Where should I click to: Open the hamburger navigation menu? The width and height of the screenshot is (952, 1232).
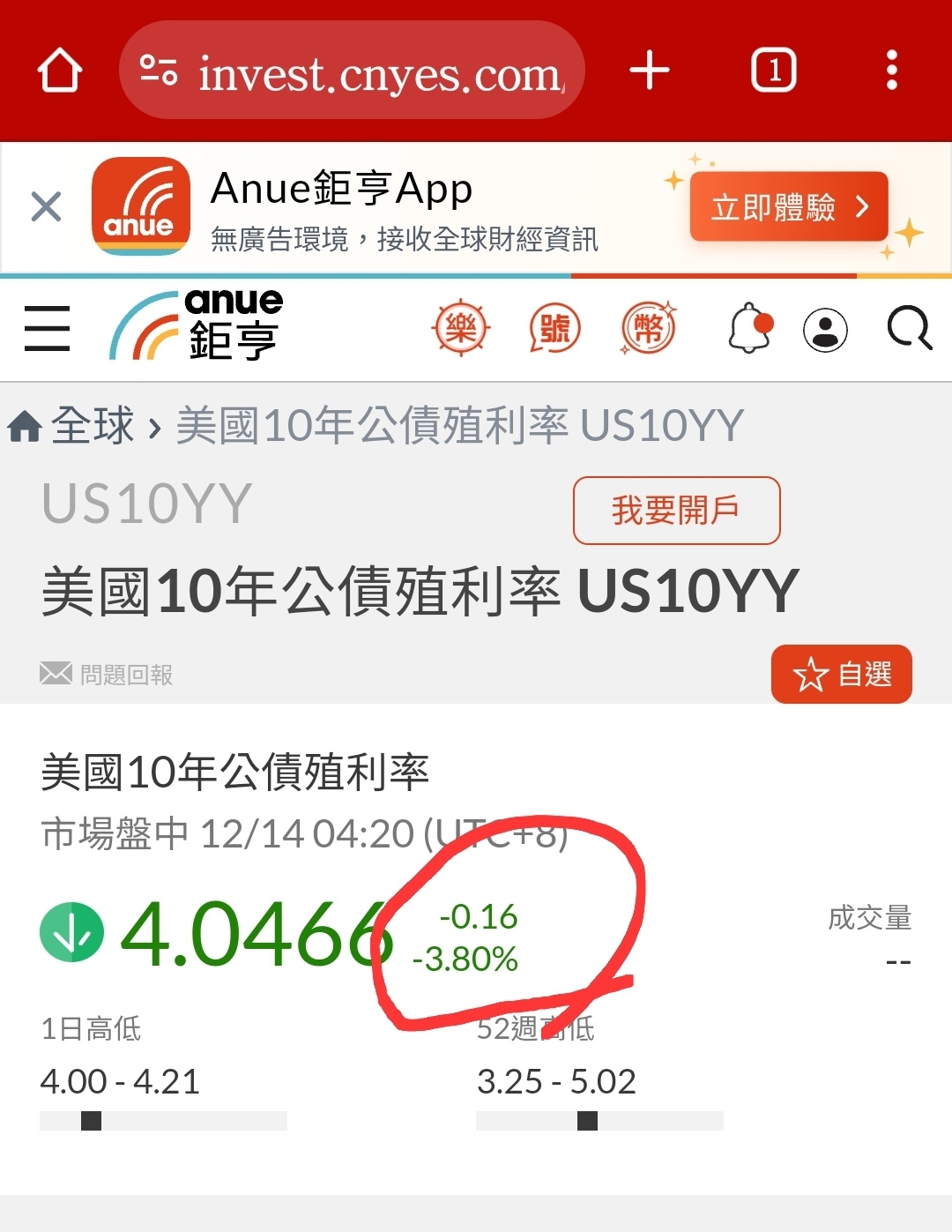tap(47, 327)
